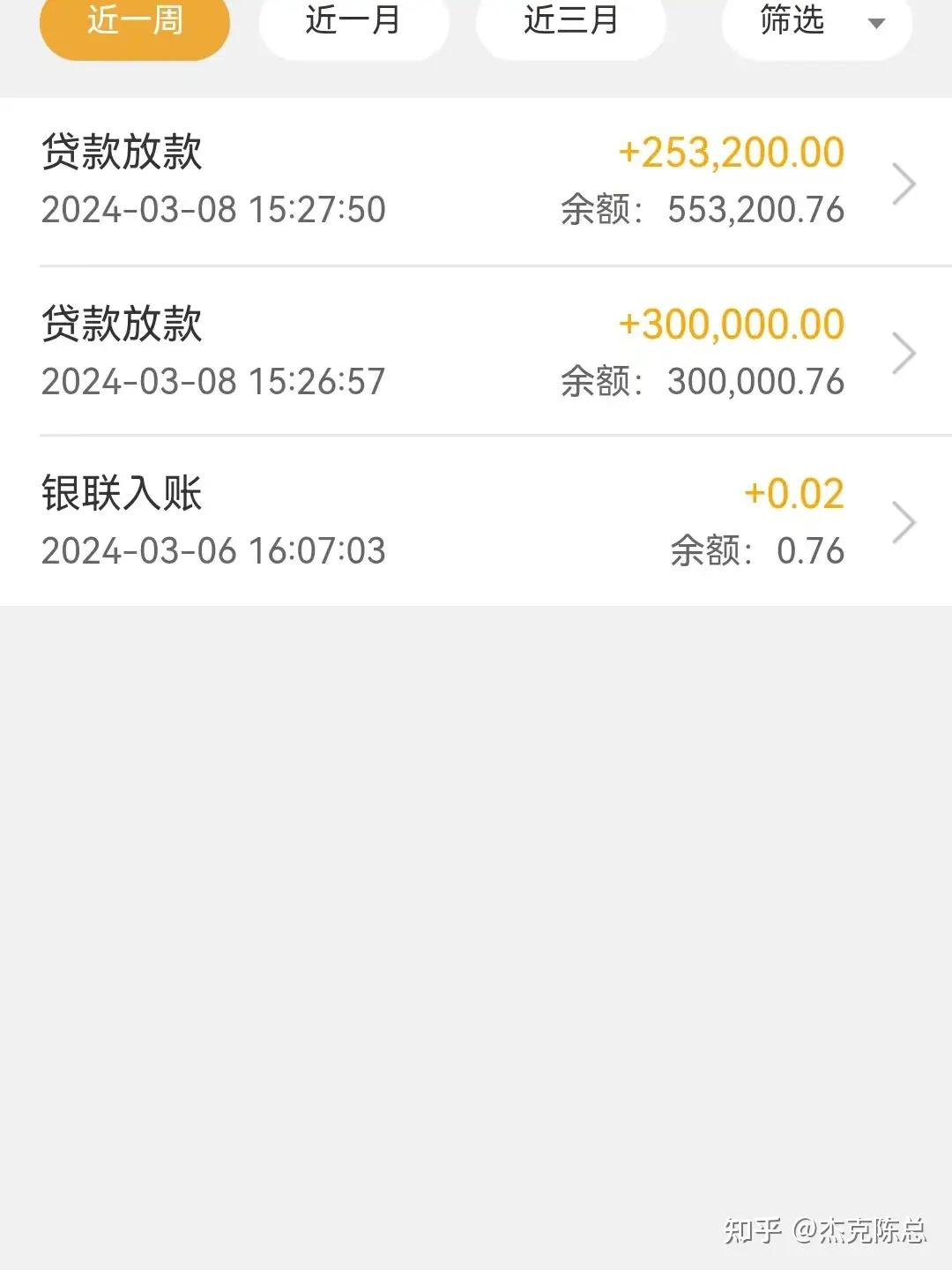Click the timestamp 2024-03-06 16:07:03

click(214, 551)
